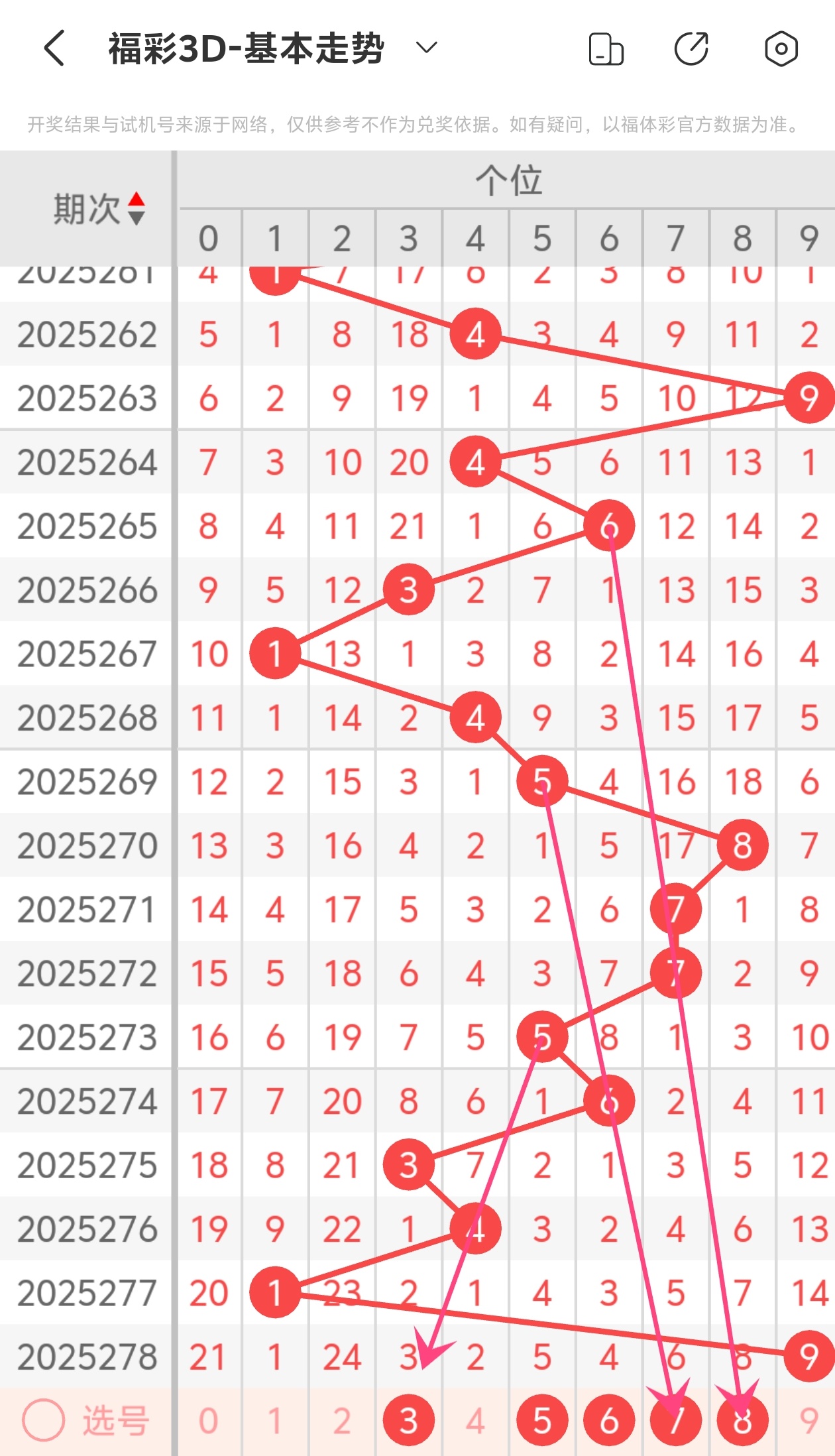Select number 0 in the 选号 row
Screen dimensions: 835x1456
(x=208, y=1420)
